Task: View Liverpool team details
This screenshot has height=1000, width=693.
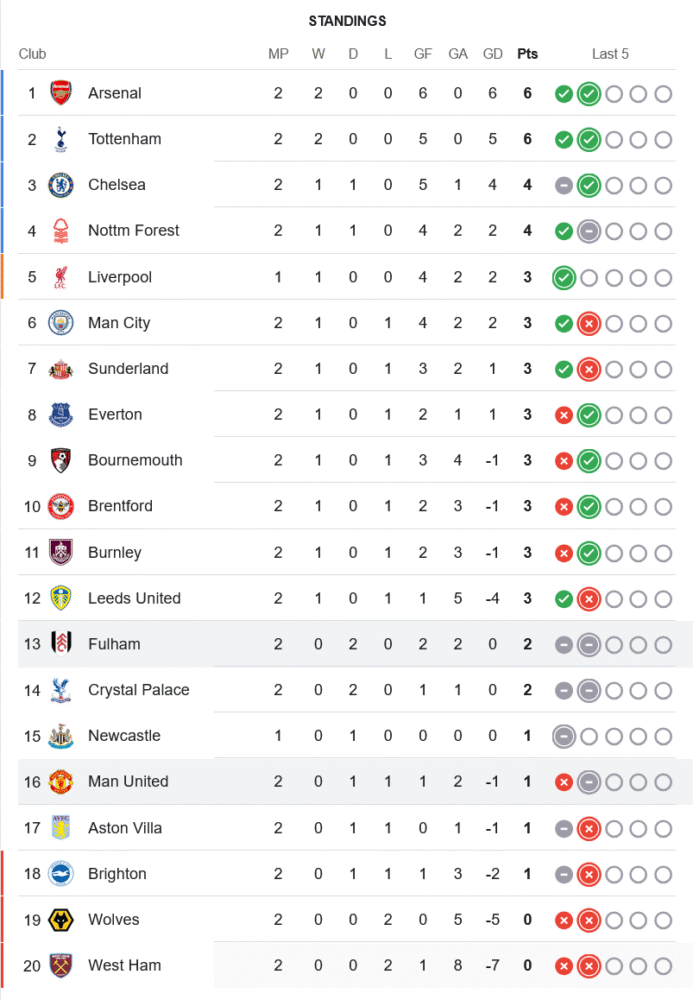Action: 120,277
